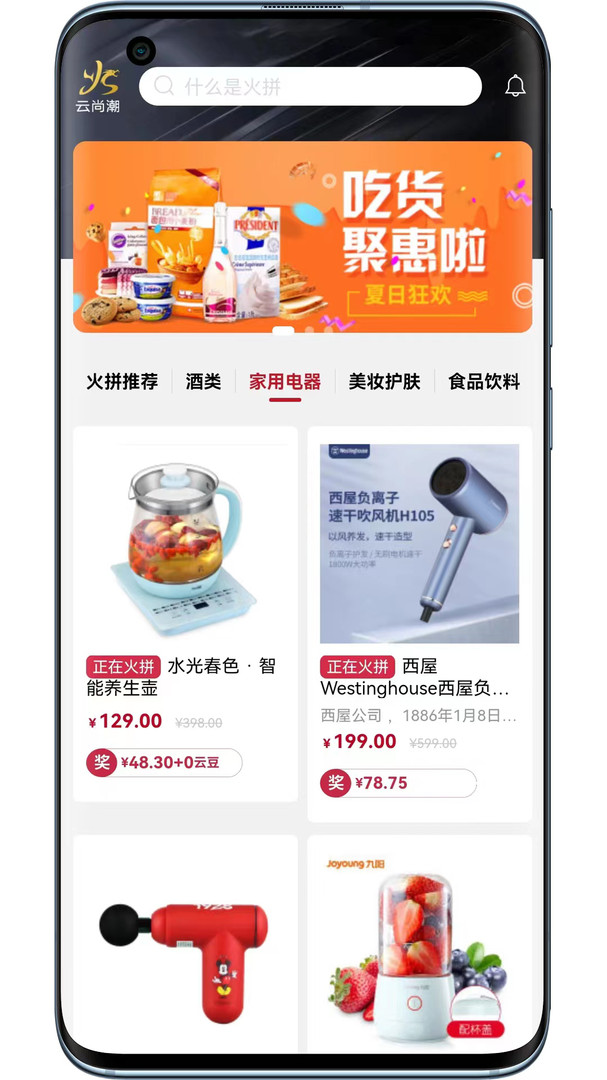
Task: Tap the search box 什么是火拼
Action: 310,87
